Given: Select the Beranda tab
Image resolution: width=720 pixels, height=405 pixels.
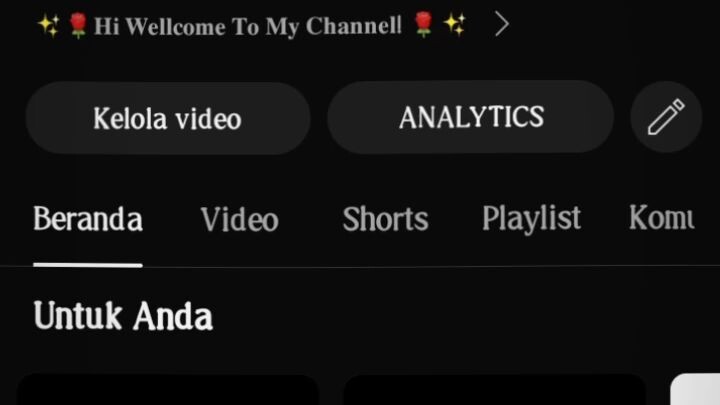Looking at the screenshot, I should (88, 219).
